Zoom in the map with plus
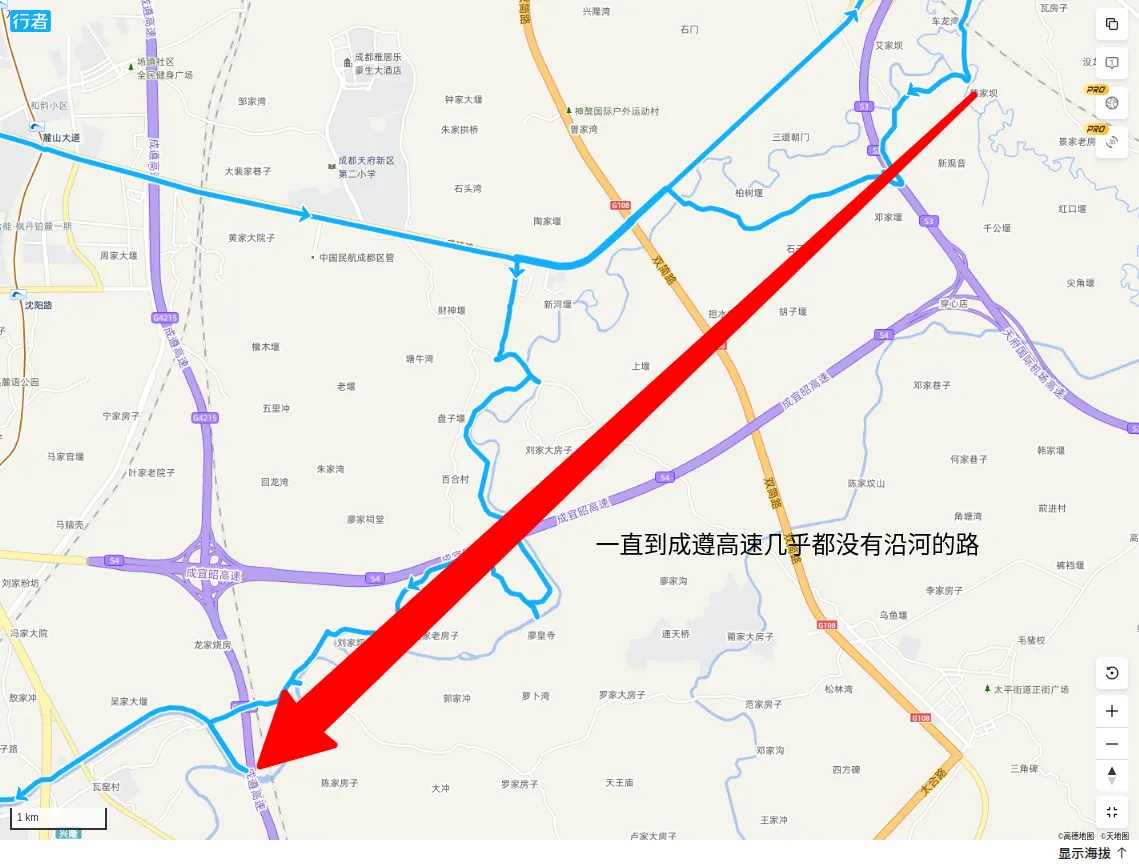The image size is (1139, 867). [1112, 712]
